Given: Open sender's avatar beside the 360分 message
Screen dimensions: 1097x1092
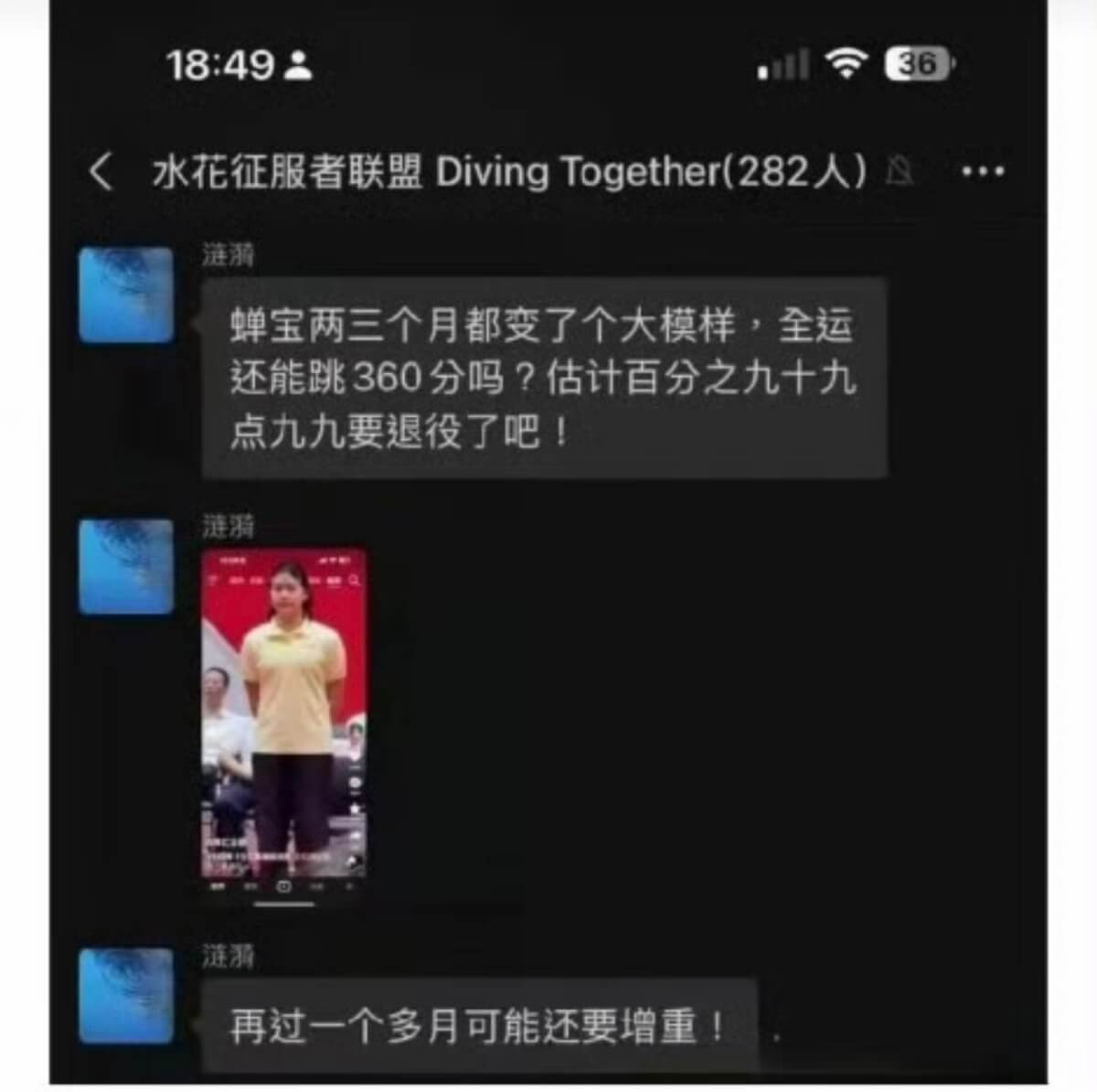Looking at the screenshot, I should (x=126, y=294).
